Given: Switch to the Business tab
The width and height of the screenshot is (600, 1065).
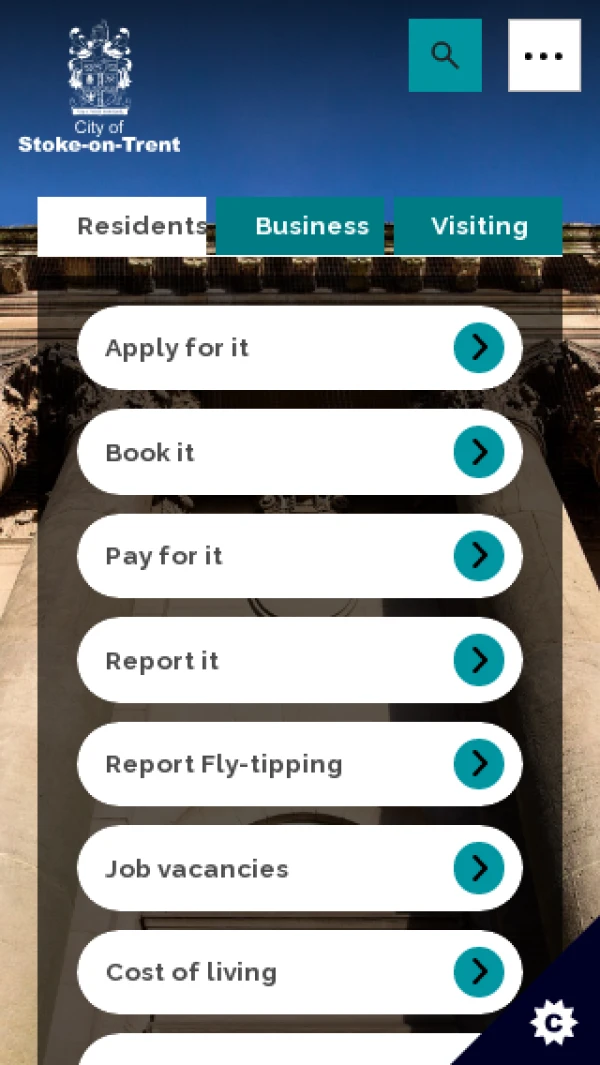Looking at the screenshot, I should pos(301,226).
